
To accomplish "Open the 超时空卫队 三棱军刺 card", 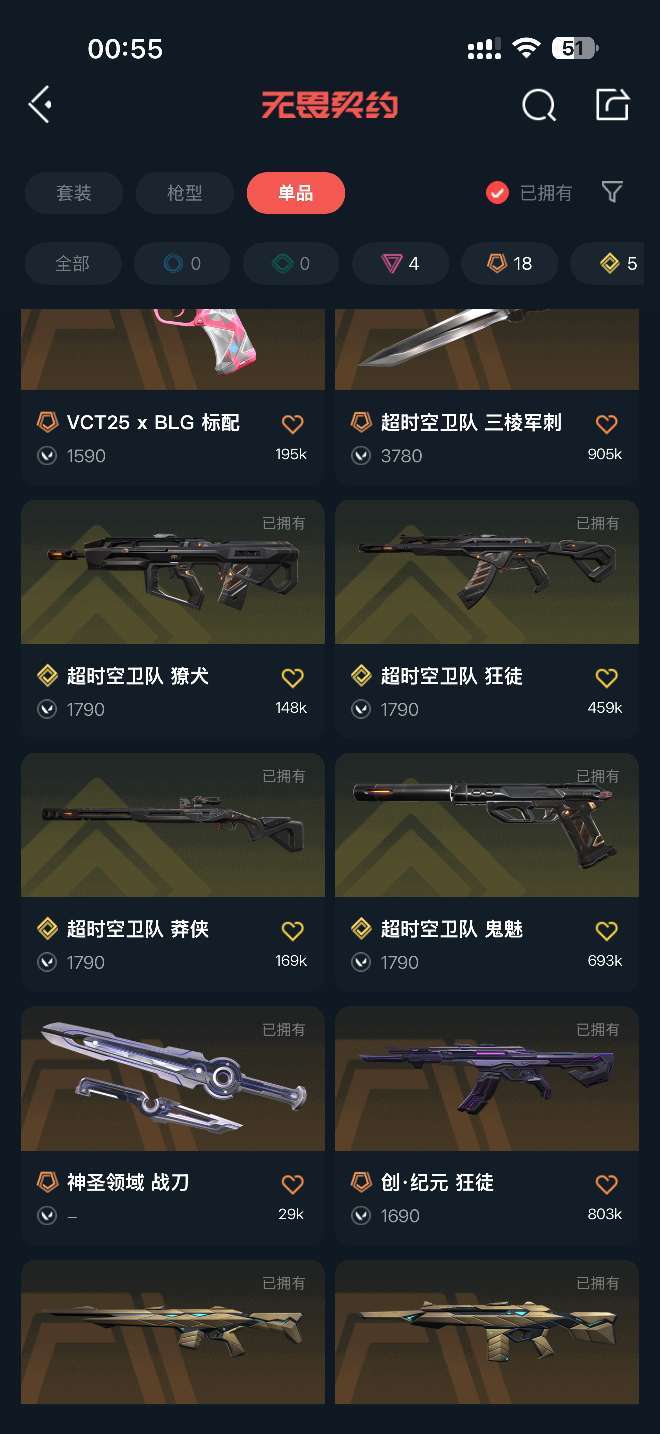I will click(x=487, y=397).
